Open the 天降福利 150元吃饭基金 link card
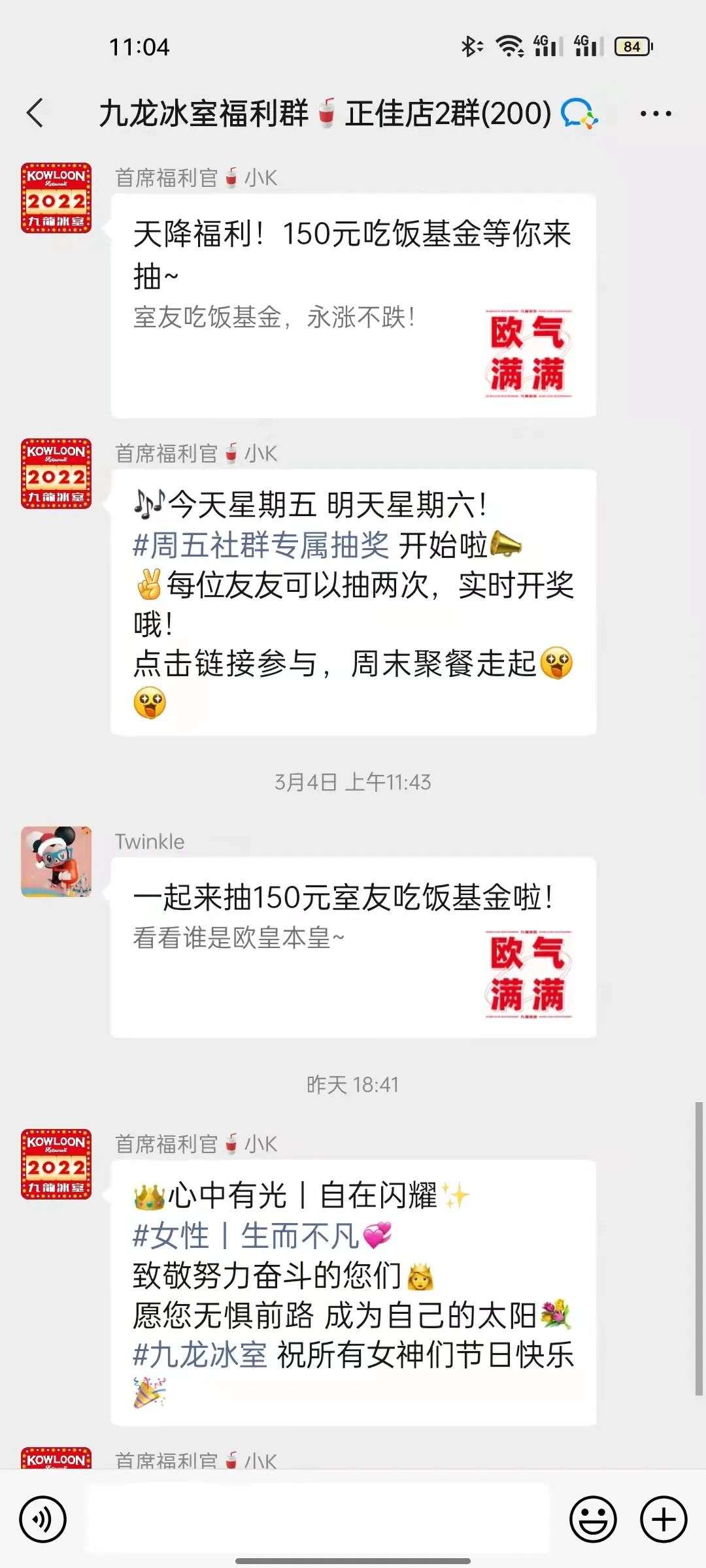Image resolution: width=706 pixels, height=1568 pixels. (353, 306)
